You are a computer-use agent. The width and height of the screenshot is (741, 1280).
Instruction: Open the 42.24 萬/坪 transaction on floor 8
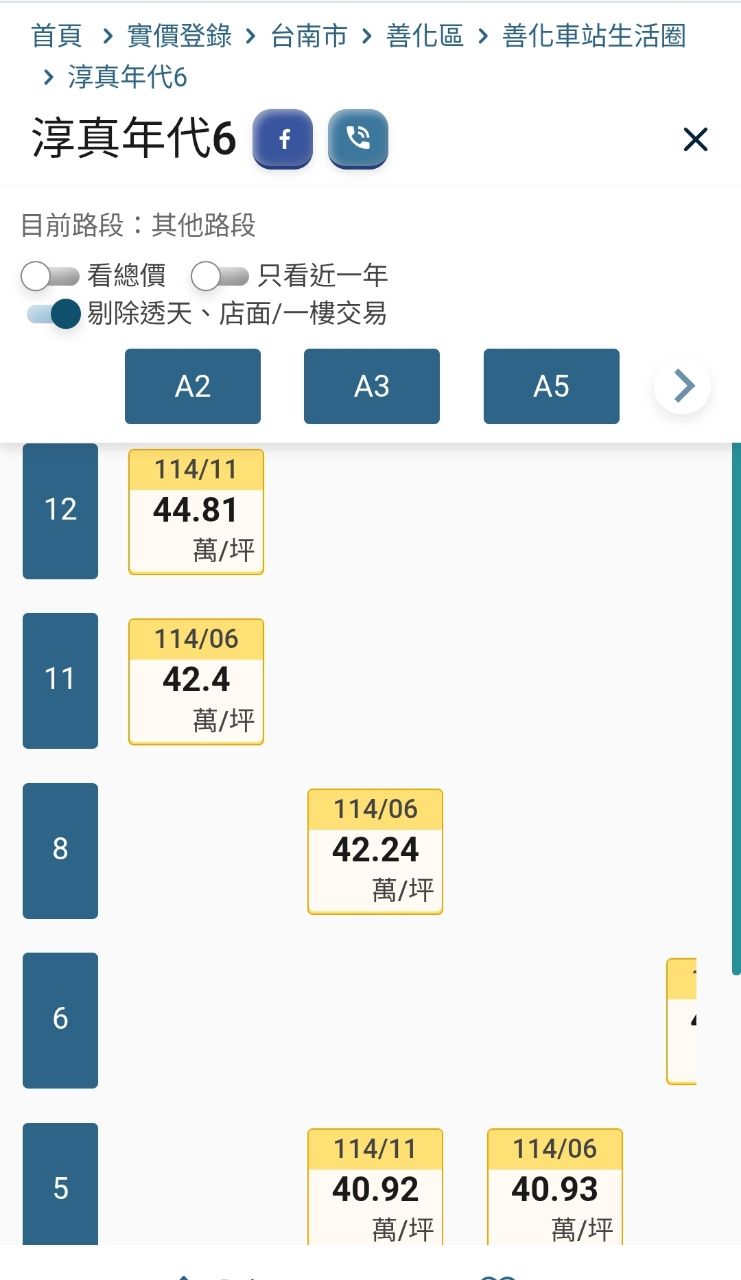tap(375, 852)
